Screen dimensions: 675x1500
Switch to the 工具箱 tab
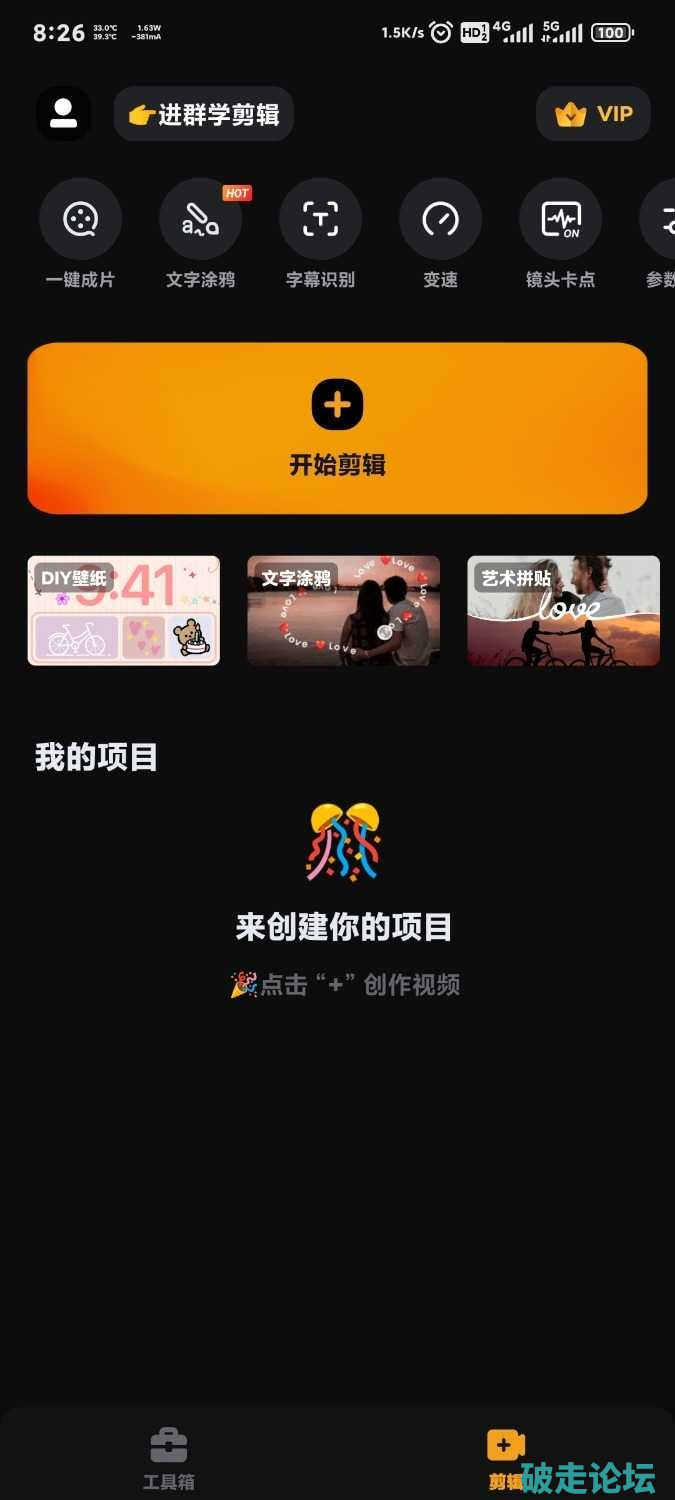(x=168, y=1458)
